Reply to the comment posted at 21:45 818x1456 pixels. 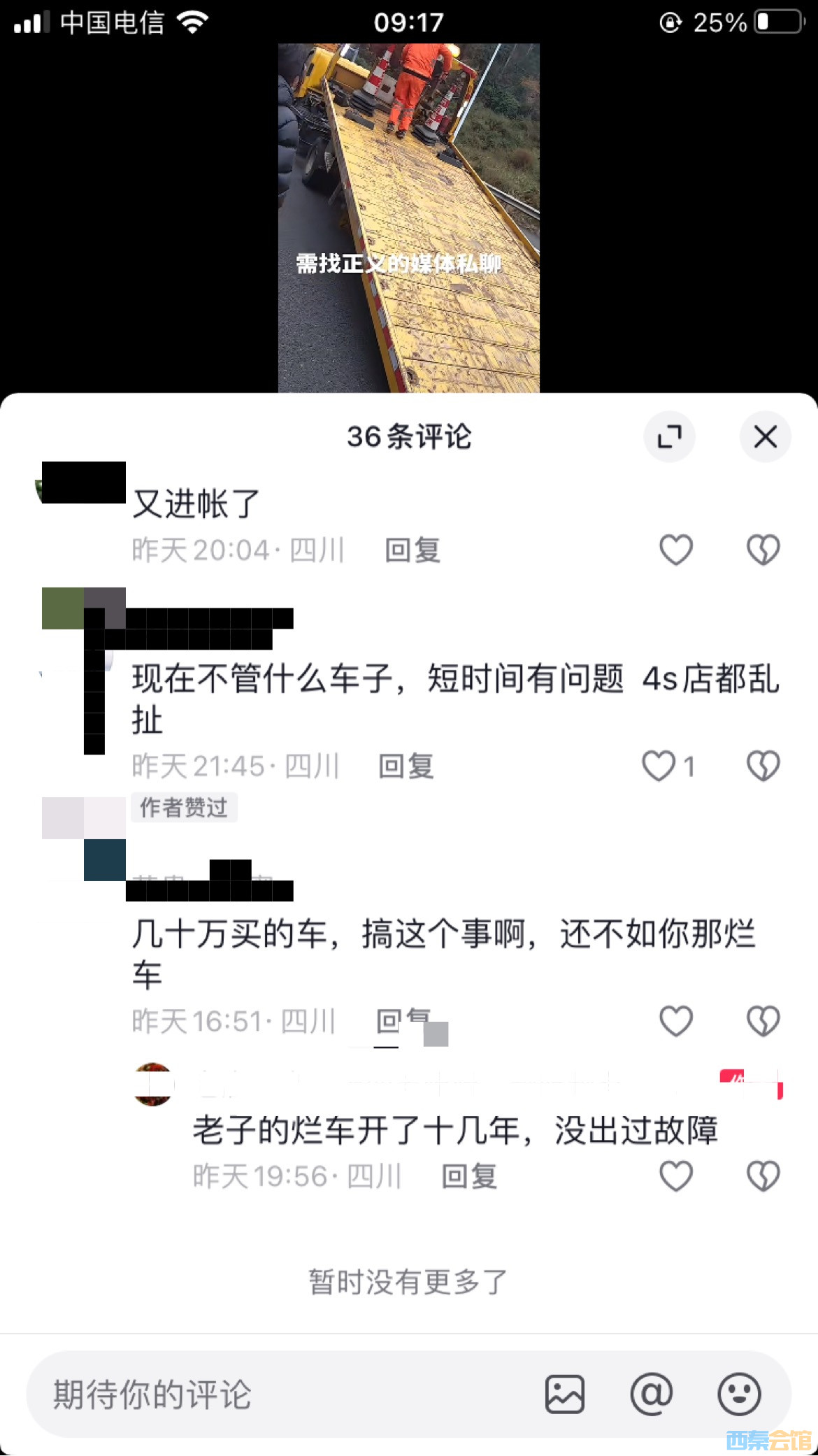point(406,766)
